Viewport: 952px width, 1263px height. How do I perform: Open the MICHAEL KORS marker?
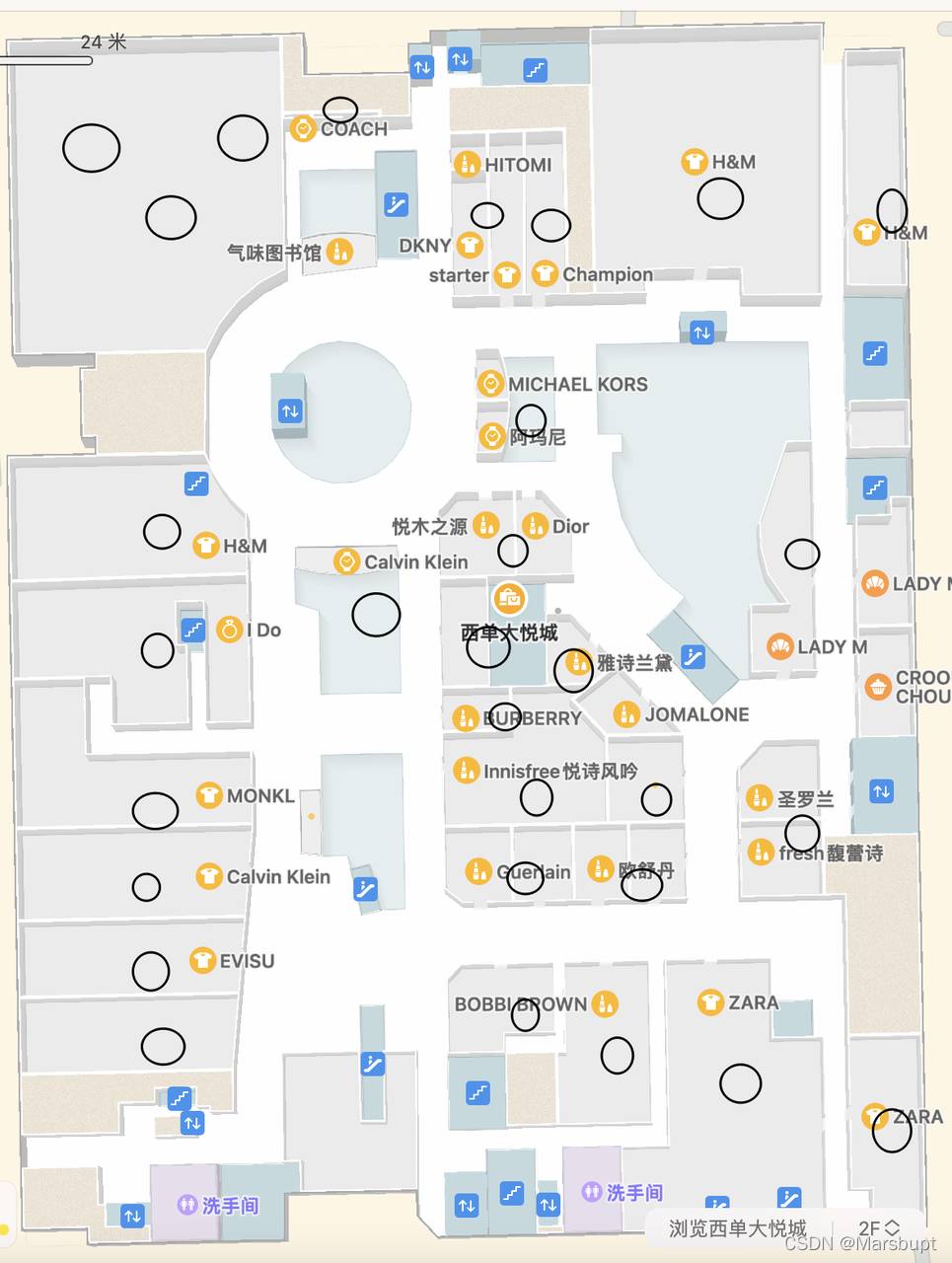[490, 384]
